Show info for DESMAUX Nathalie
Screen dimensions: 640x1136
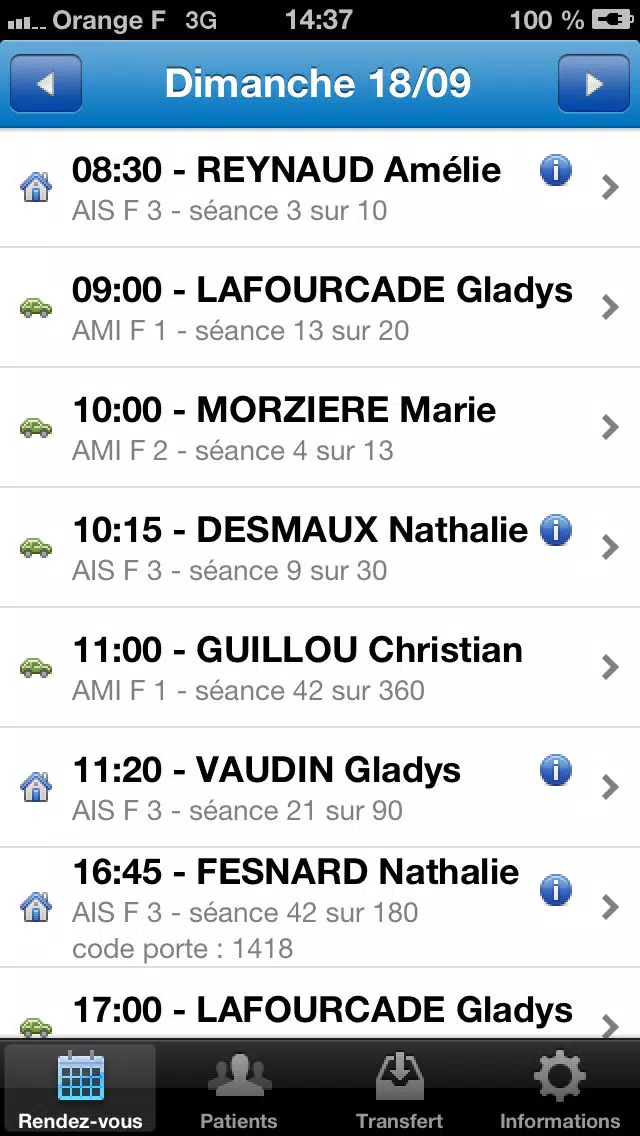pos(556,531)
